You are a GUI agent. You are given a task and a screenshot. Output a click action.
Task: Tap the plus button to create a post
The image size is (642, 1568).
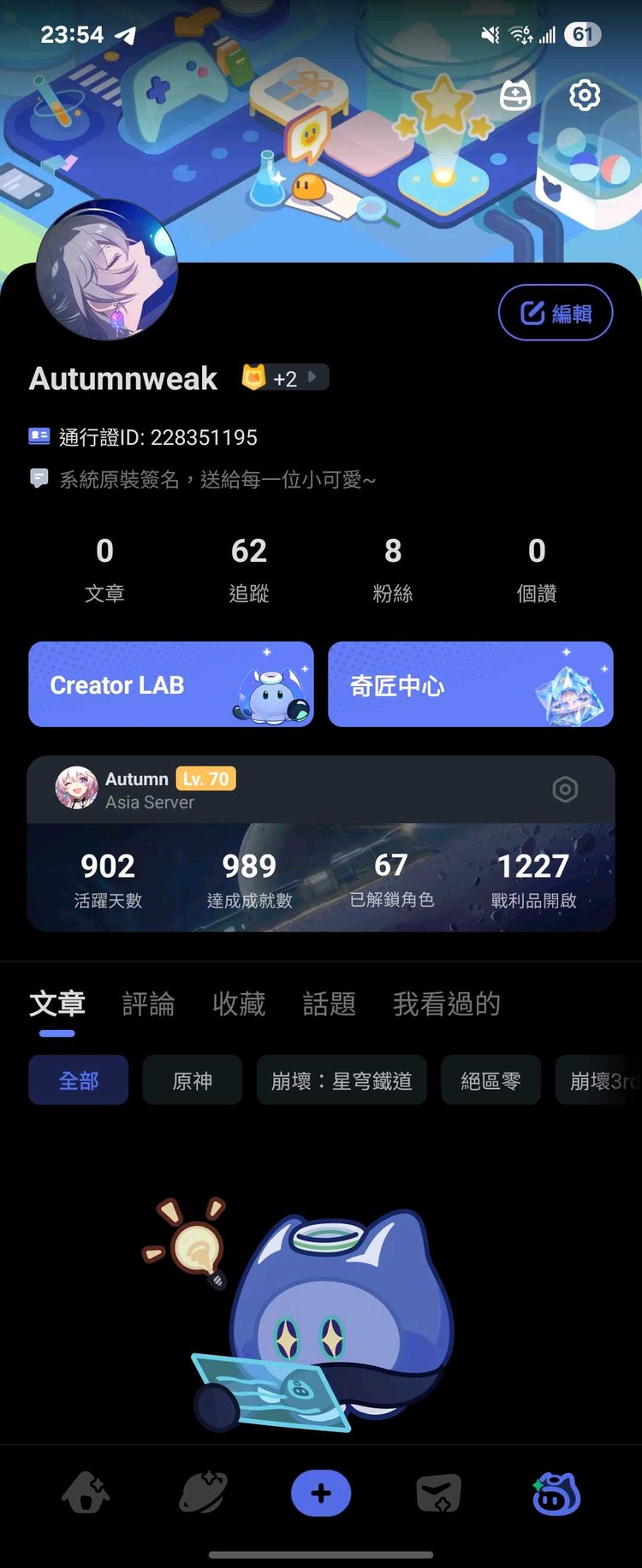321,1493
